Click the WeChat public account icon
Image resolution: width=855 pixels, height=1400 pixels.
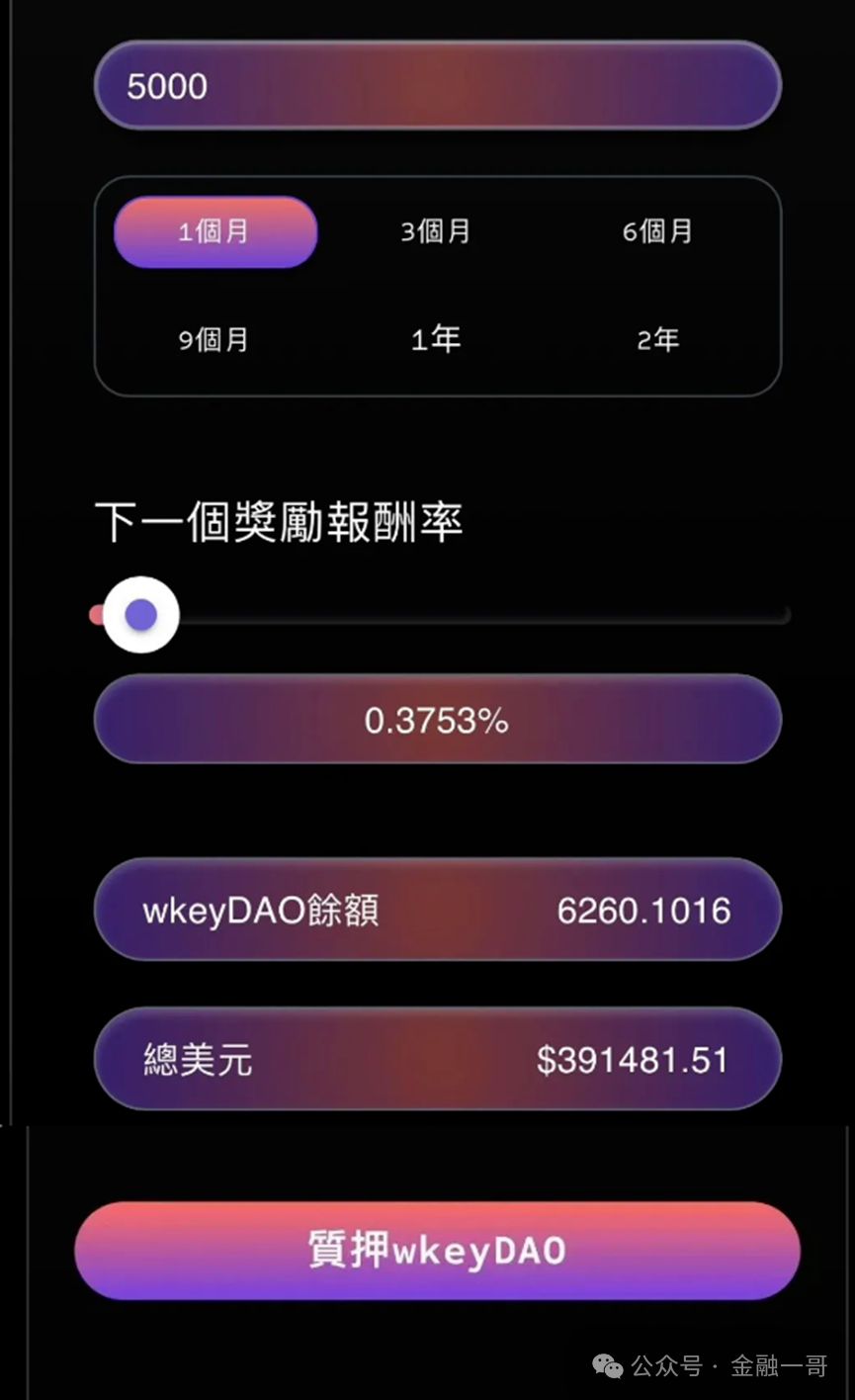(x=607, y=1365)
